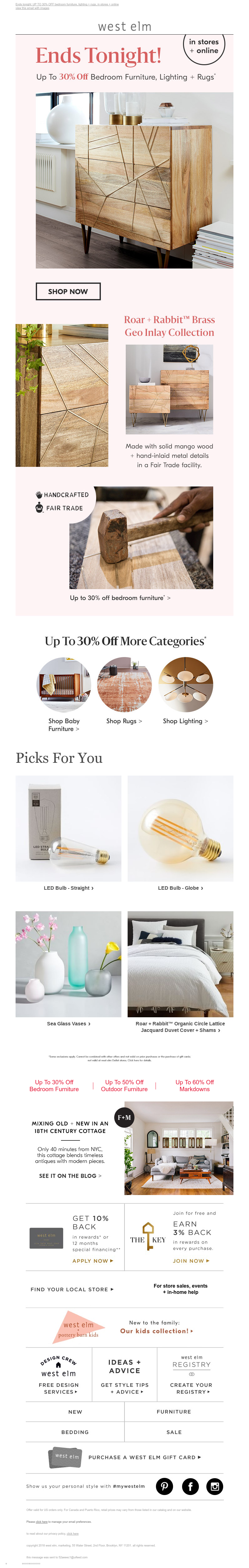Open West Elm Instagram page
Screen dimensions: 249x1568
[x=214, y=1486]
